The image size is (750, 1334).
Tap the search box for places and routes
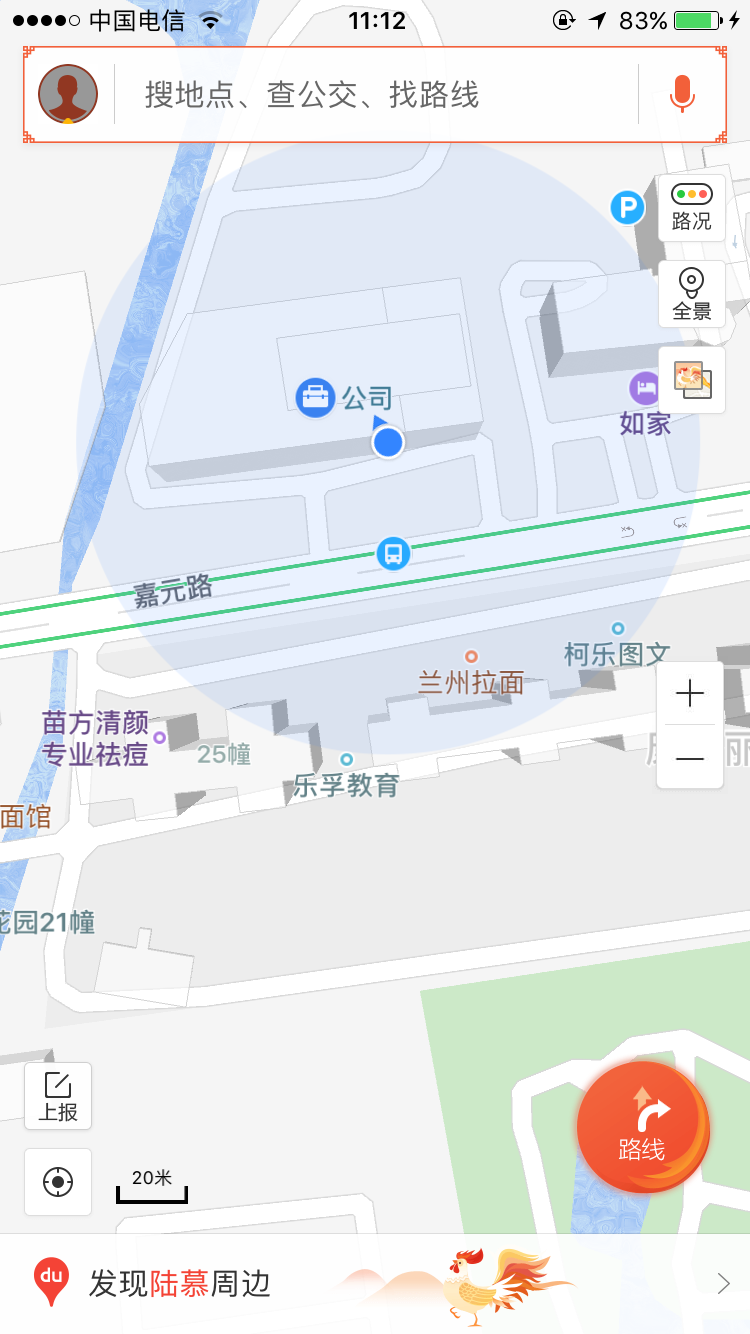[x=376, y=95]
